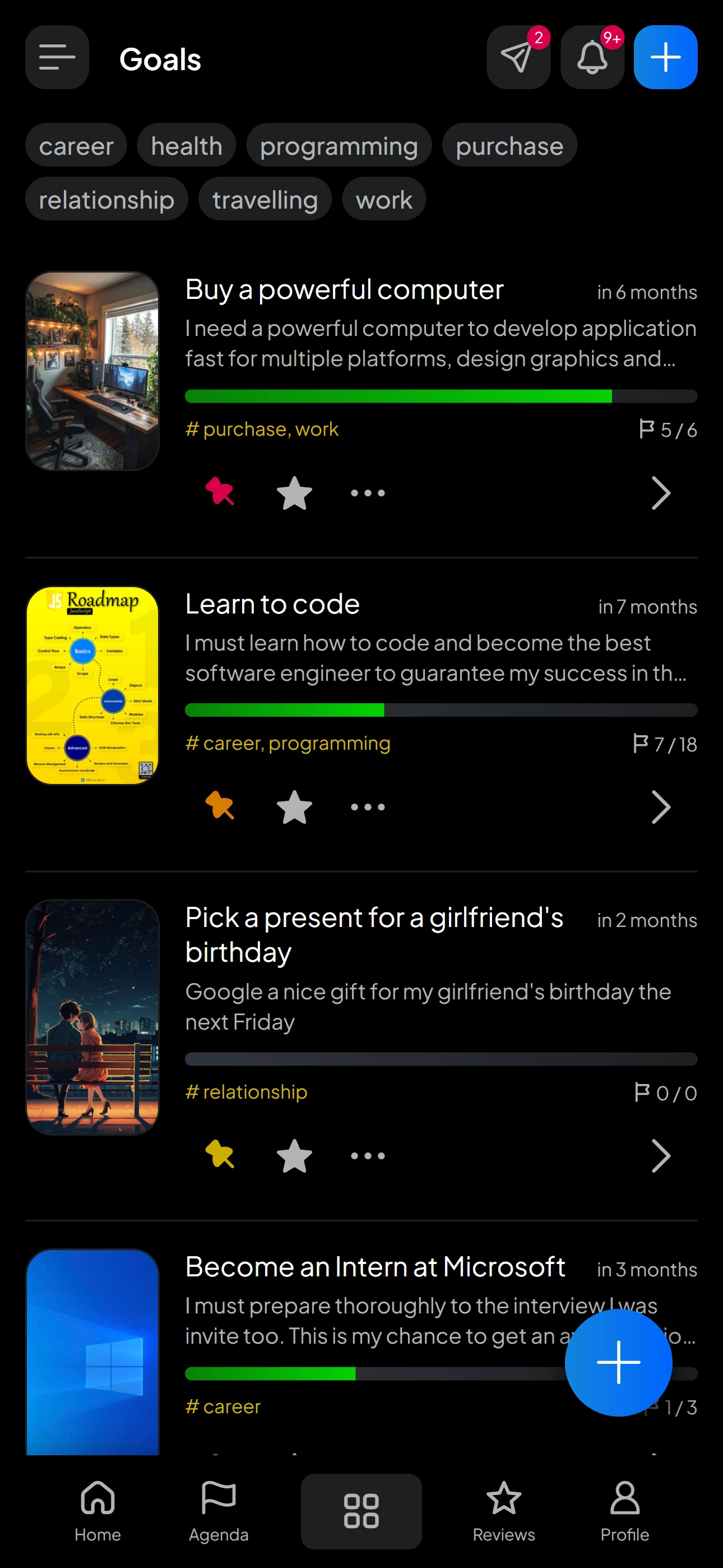Screen dimensions: 723x1568
Task: Filter by the travelling chip
Action: [x=265, y=199]
